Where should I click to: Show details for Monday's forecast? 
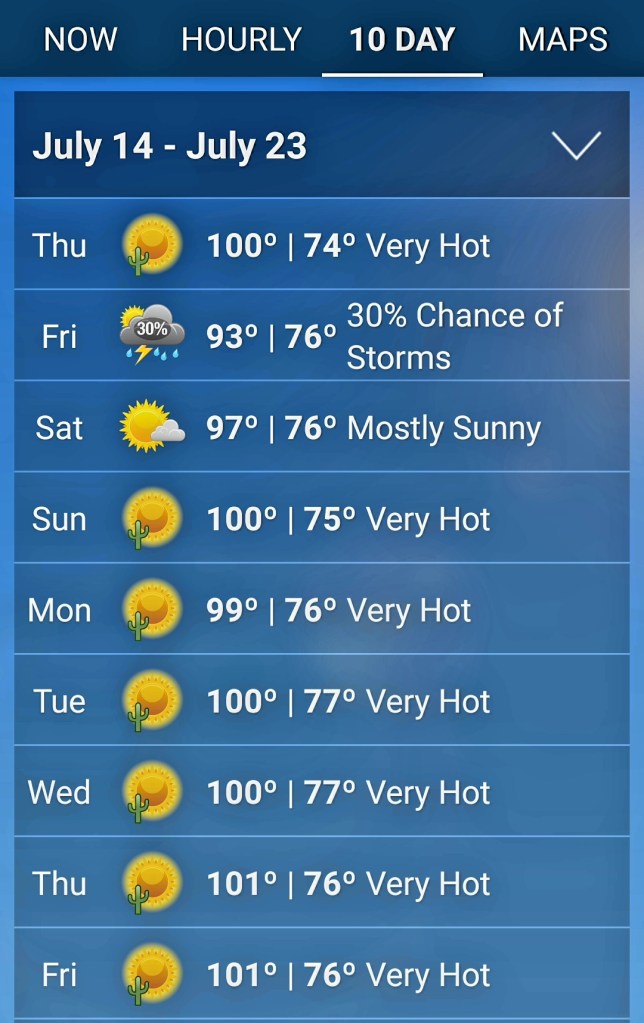pyautogui.click(x=322, y=610)
